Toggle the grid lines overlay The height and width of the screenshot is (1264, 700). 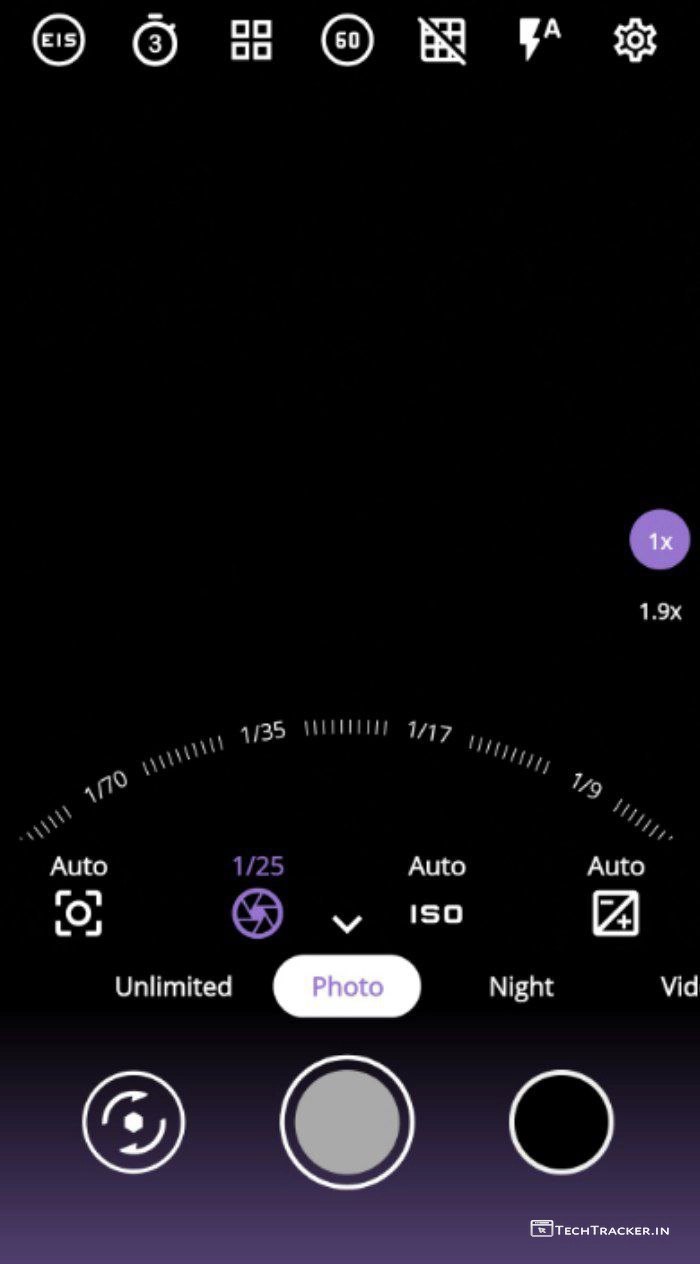442,41
